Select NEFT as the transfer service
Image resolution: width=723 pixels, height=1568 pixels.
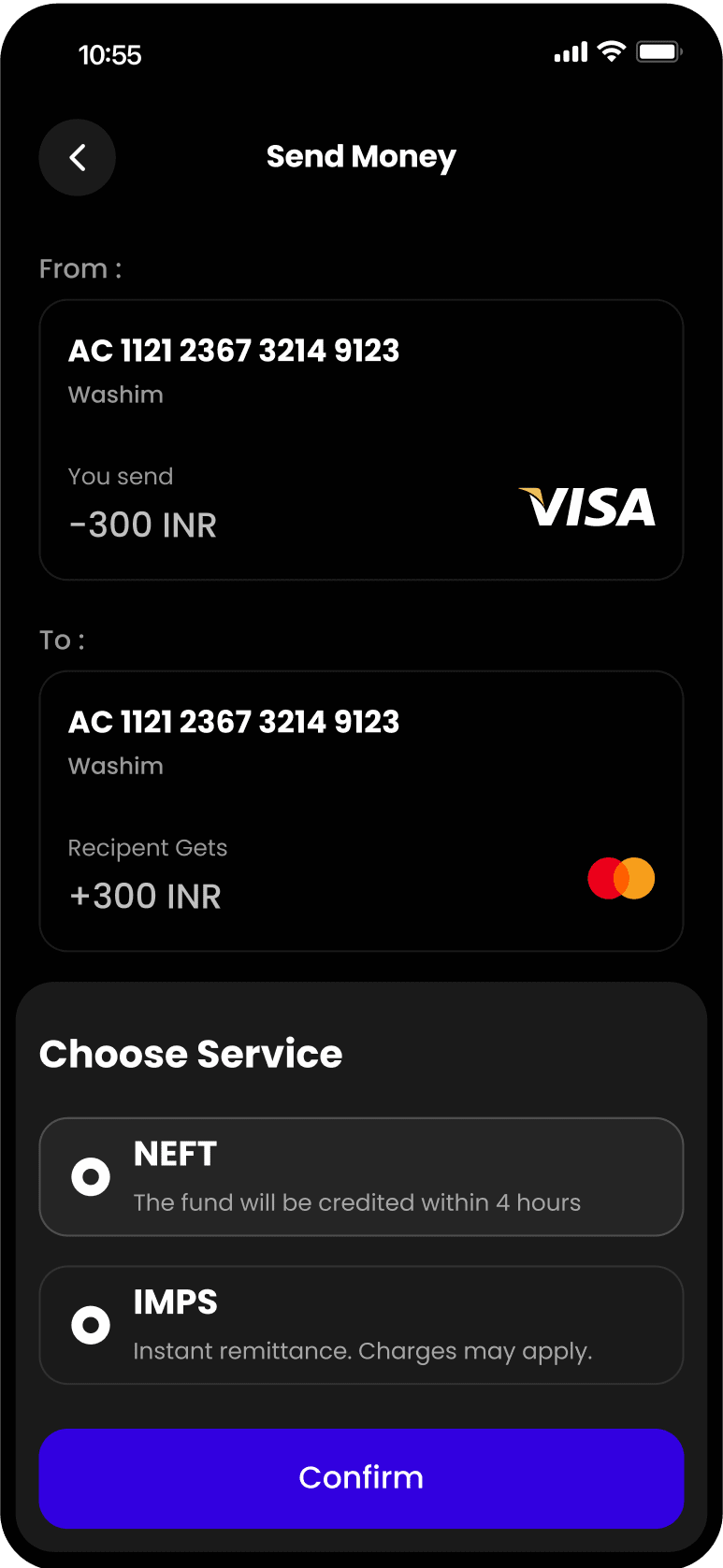point(361,1176)
